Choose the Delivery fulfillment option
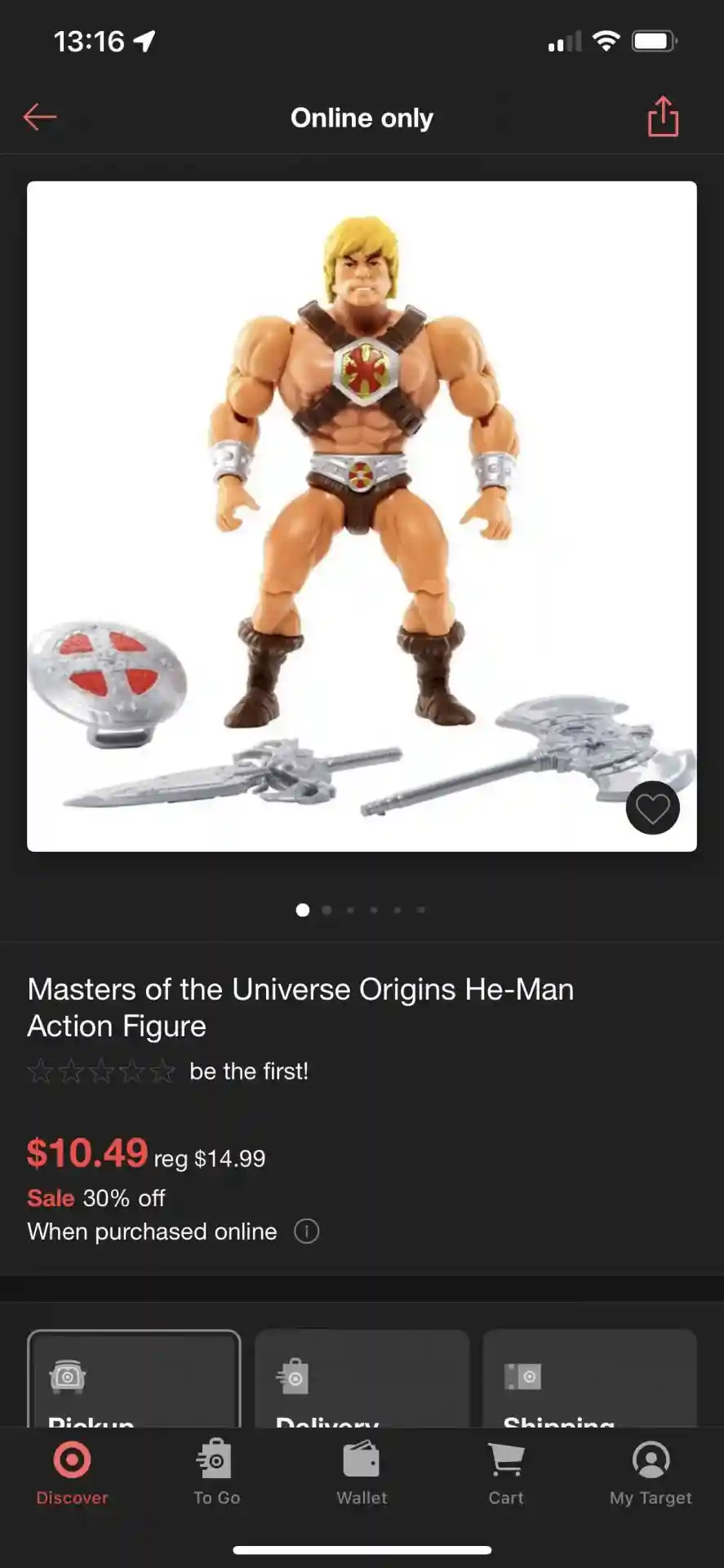The height and width of the screenshot is (1568, 724). click(362, 1380)
